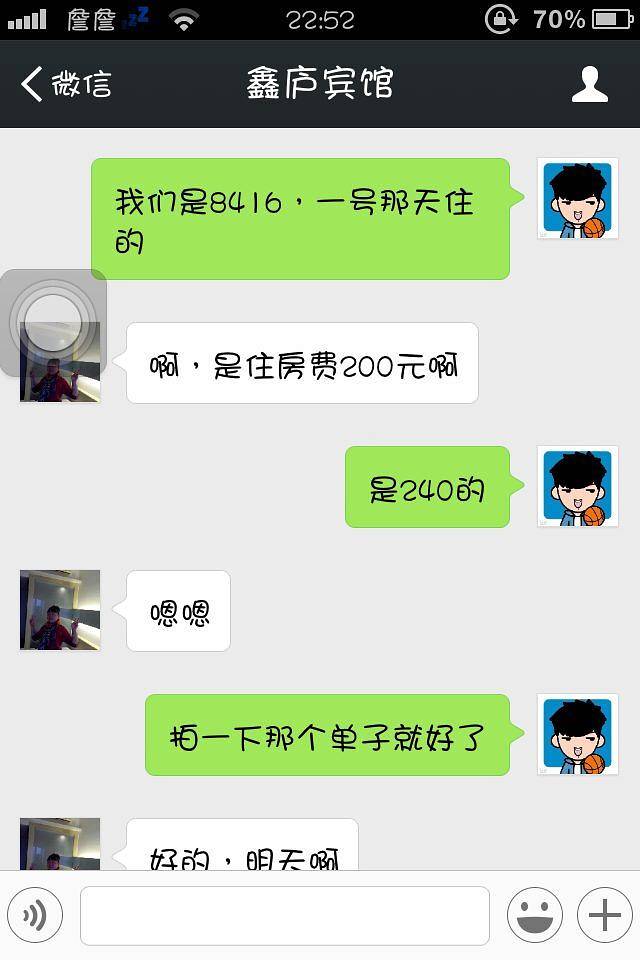Screen dimensions: 640x960
Task: Open the plus attachment menu
Action: 604,915
